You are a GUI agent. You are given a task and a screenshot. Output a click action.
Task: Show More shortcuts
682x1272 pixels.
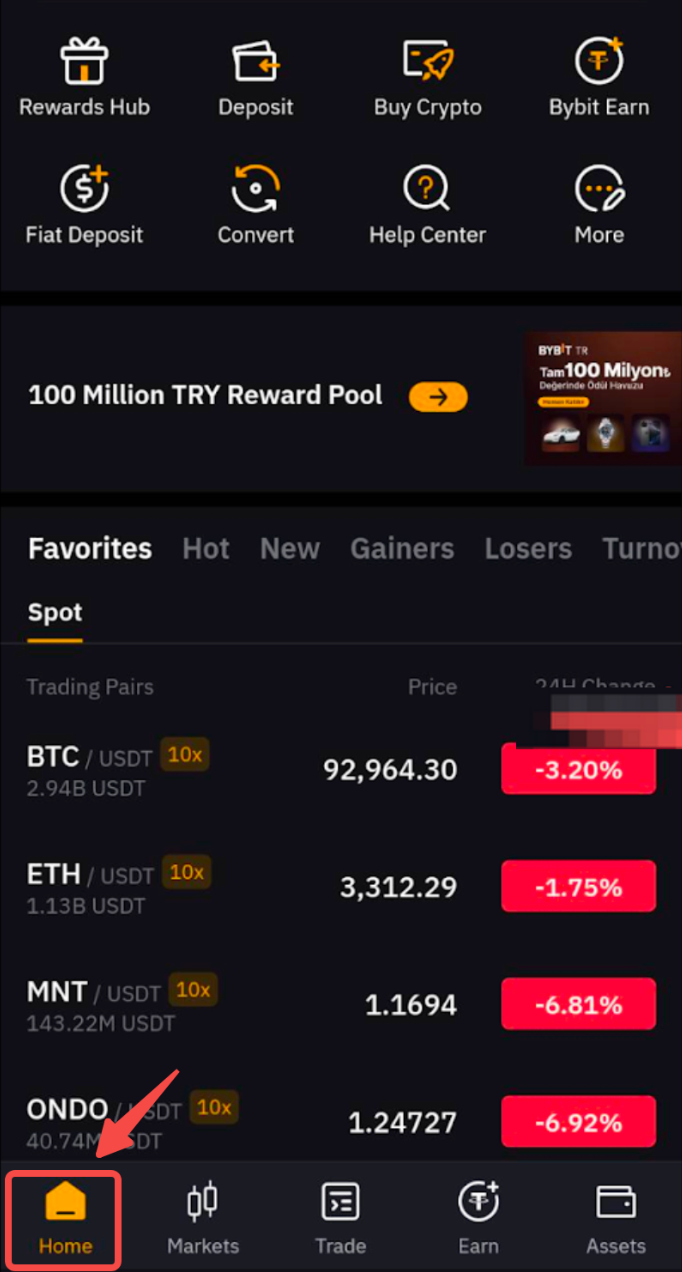pyautogui.click(x=599, y=205)
